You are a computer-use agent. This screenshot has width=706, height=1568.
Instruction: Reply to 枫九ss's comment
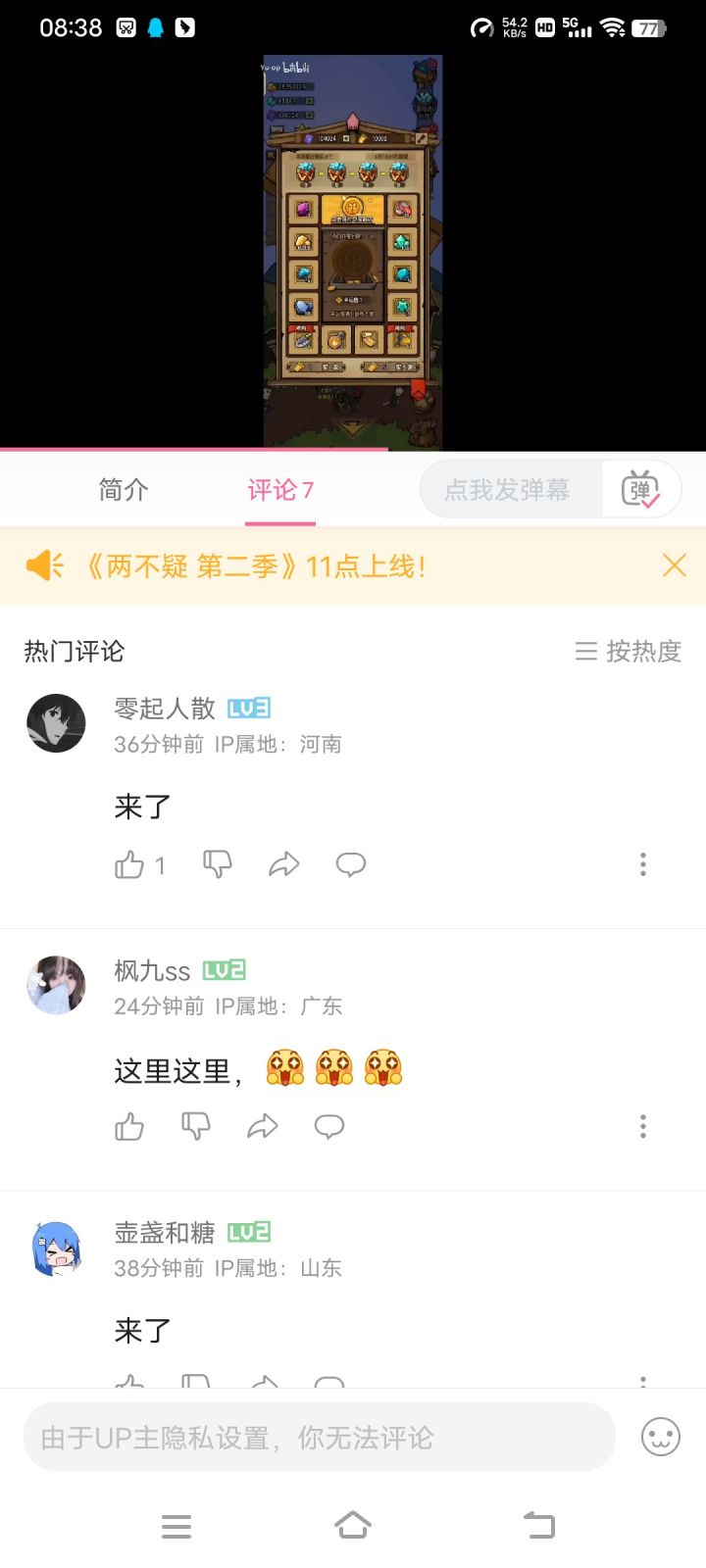click(328, 1126)
